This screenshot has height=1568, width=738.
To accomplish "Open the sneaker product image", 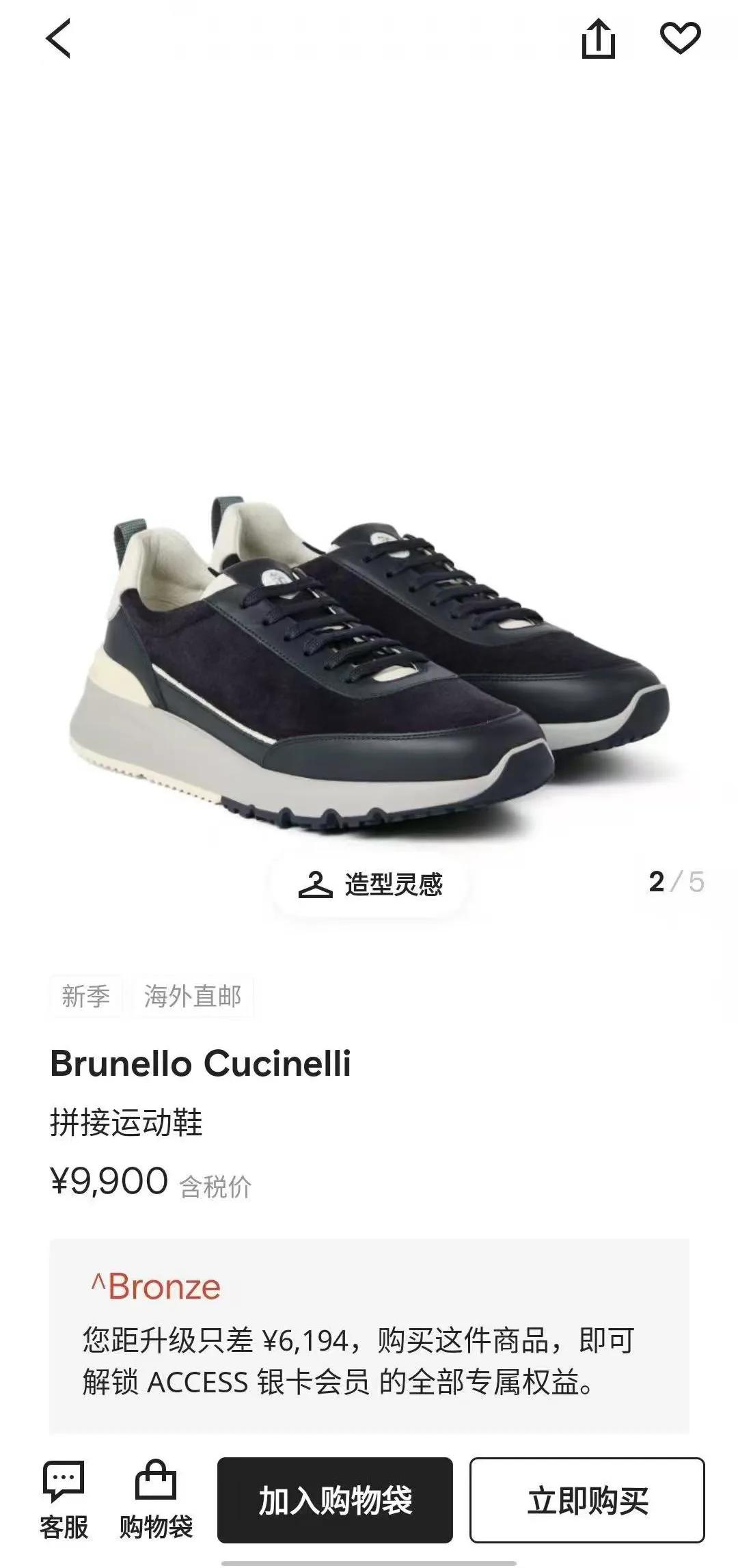I will [369, 663].
